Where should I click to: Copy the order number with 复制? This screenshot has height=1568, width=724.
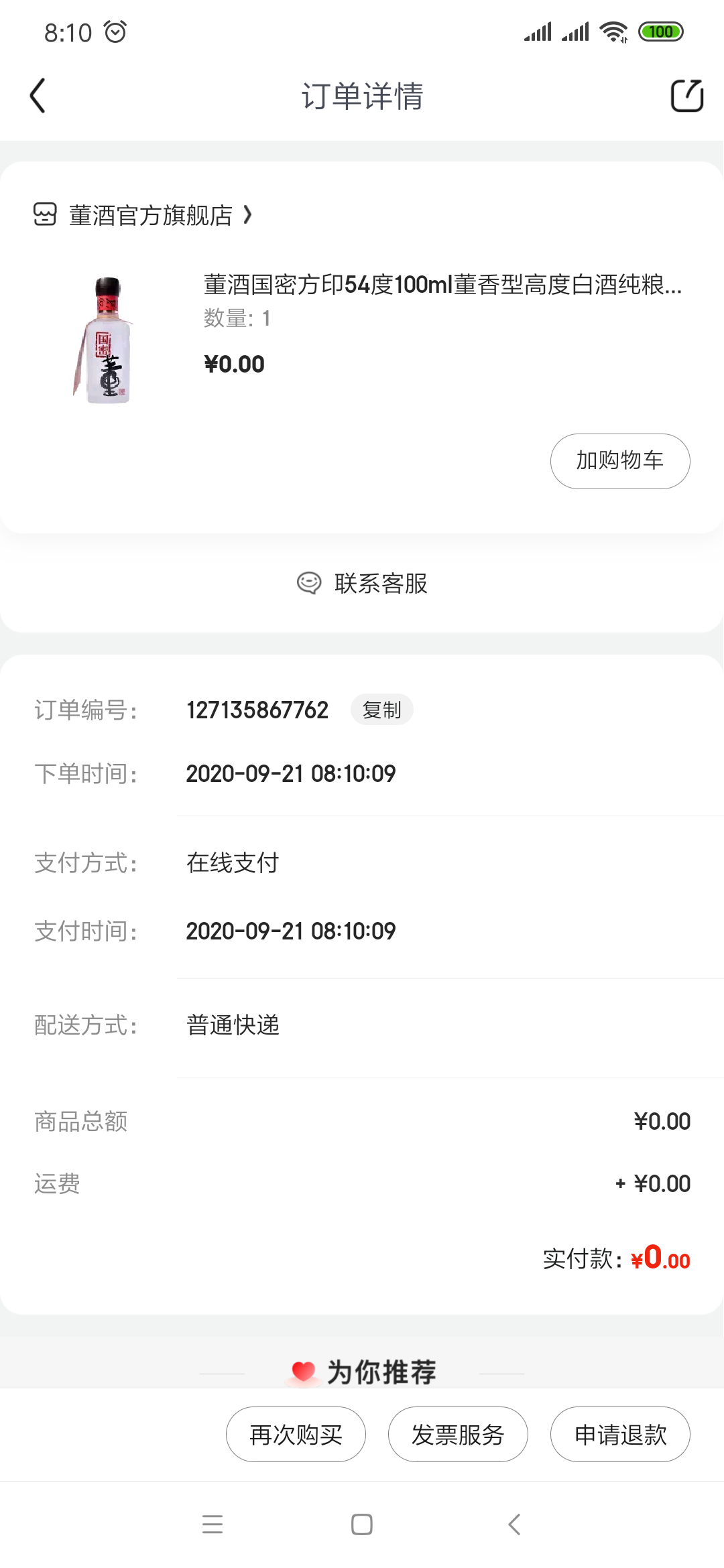coord(382,710)
